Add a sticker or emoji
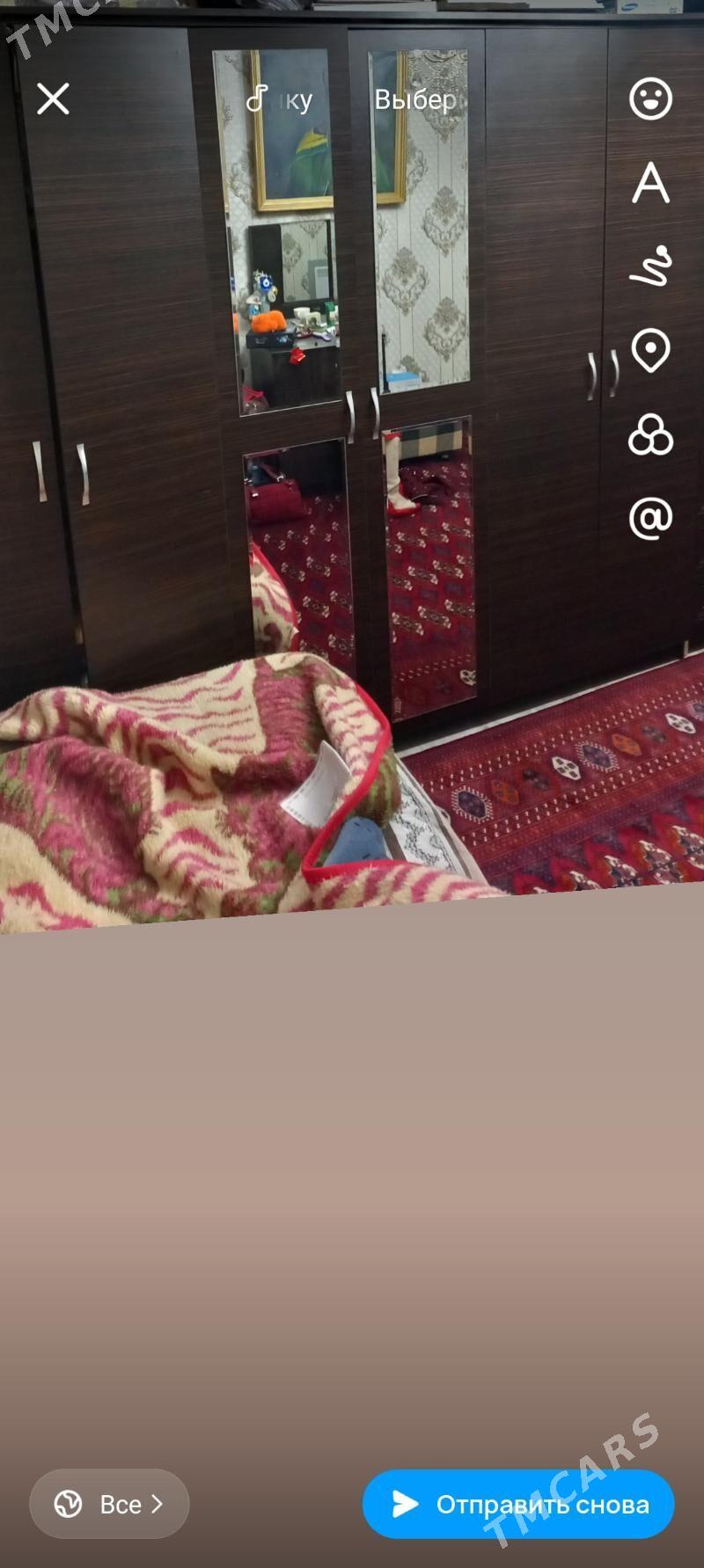The width and height of the screenshot is (704, 1568). [x=650, y=98]
